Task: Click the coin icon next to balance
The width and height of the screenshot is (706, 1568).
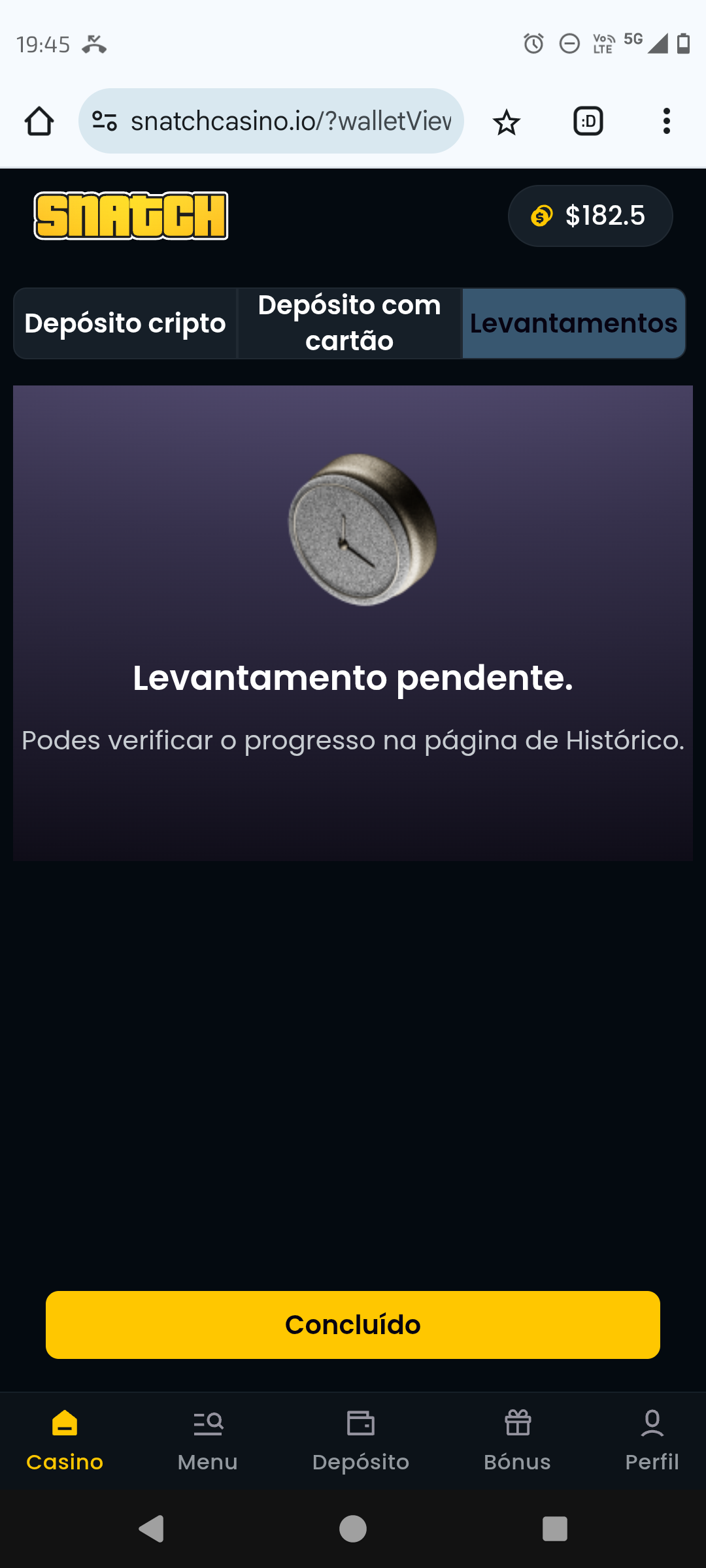Action: tap(541, 216)
